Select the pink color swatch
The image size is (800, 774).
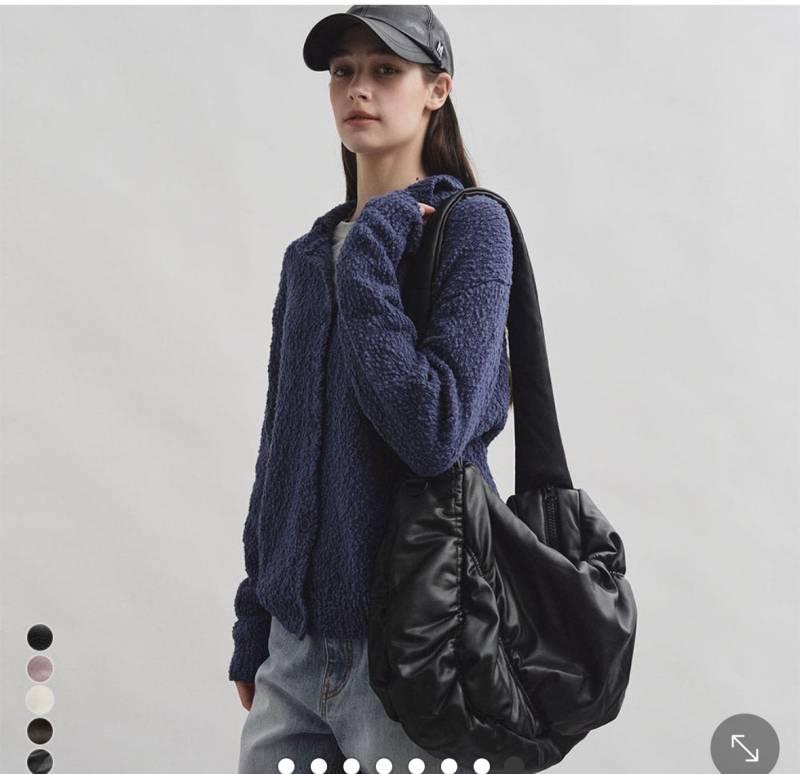point(40,668)
